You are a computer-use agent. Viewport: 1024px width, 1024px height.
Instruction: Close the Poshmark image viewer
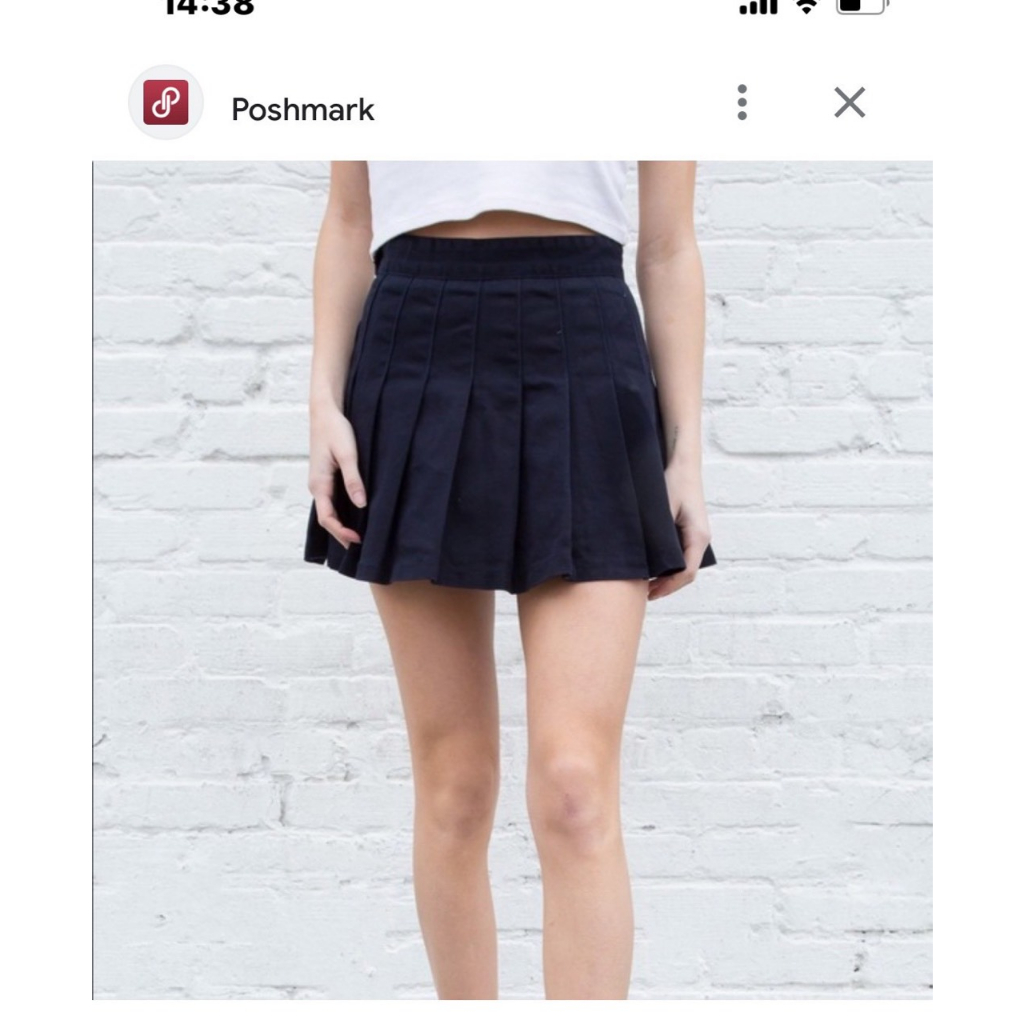tap(849, 102)
